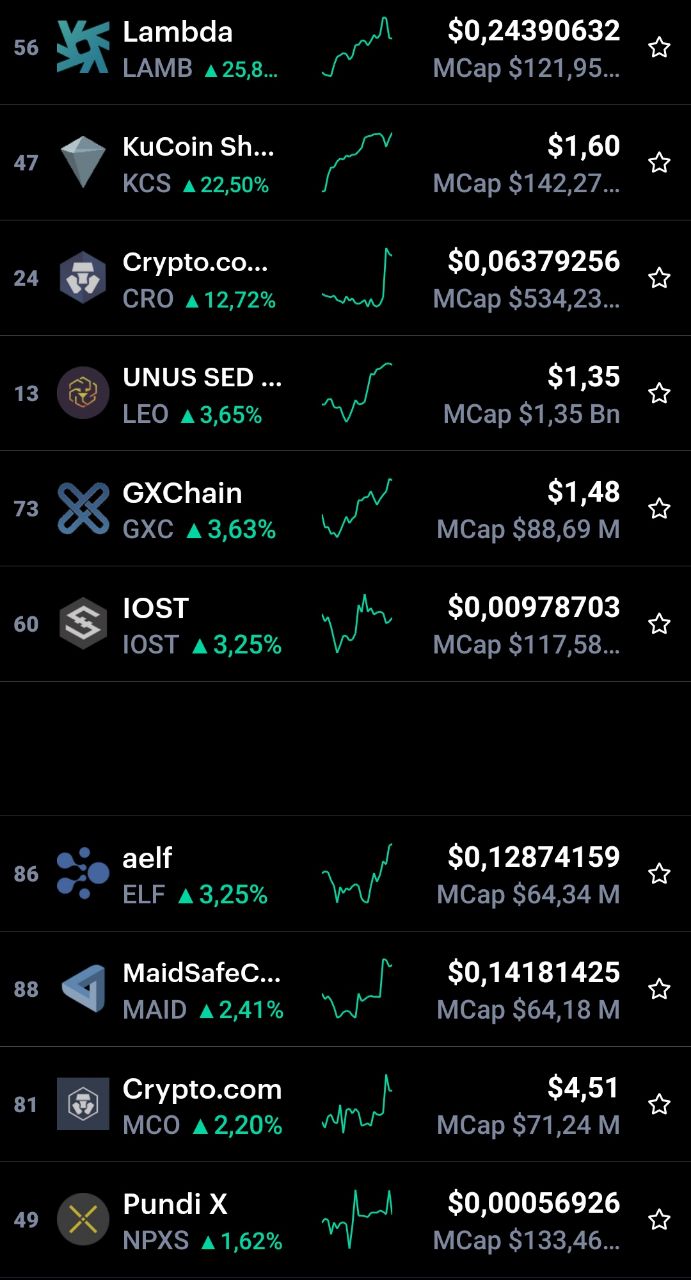This screenshot has width=691, height=1280.
Task: Open the Crypto.com MCO coin row
Action: pos(345,1104)
